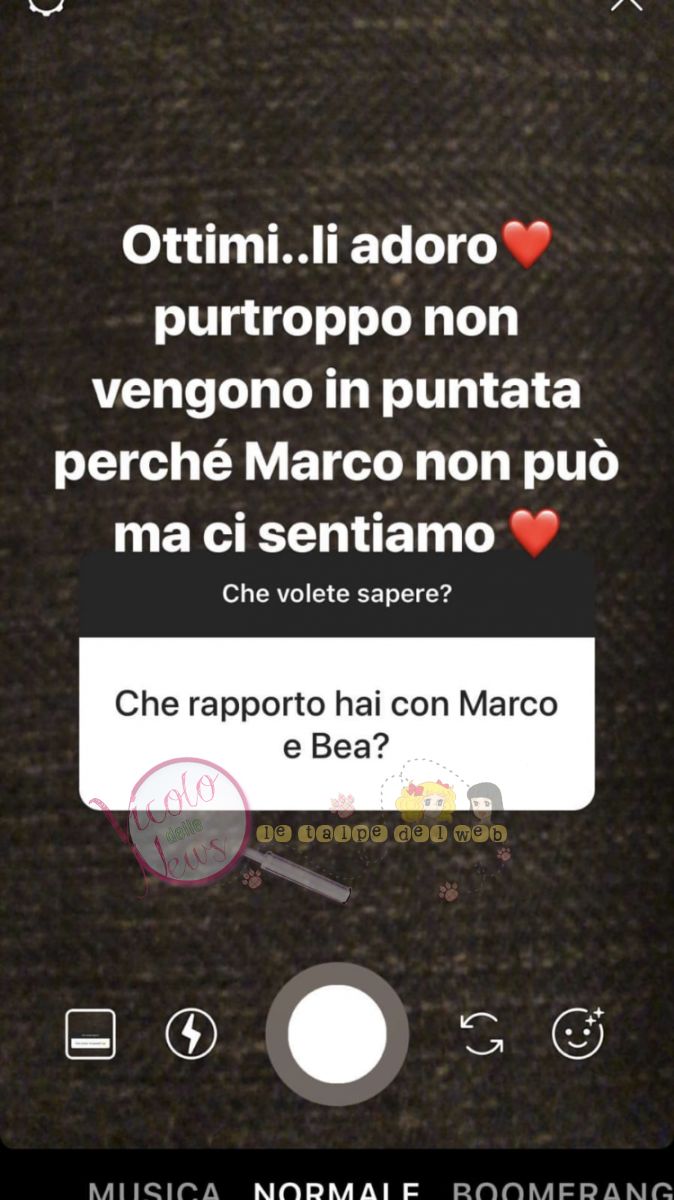Close the story camera
The image size is (674, 1200).
(627, 5)
